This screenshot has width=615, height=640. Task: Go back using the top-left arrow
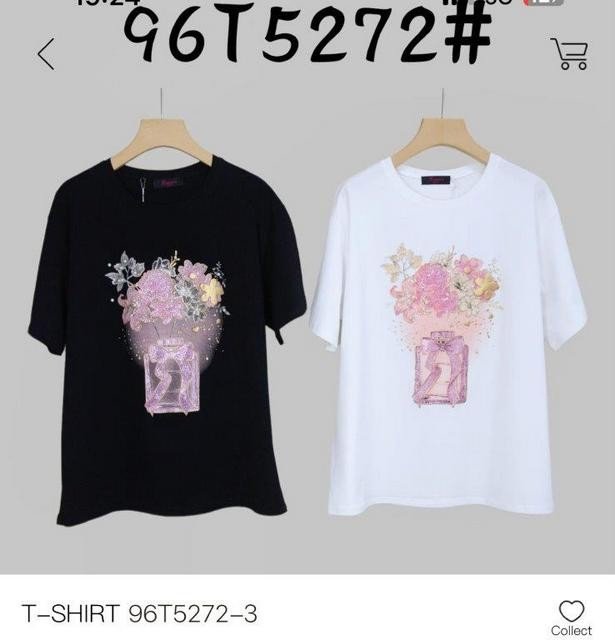[x=45, y=55]
